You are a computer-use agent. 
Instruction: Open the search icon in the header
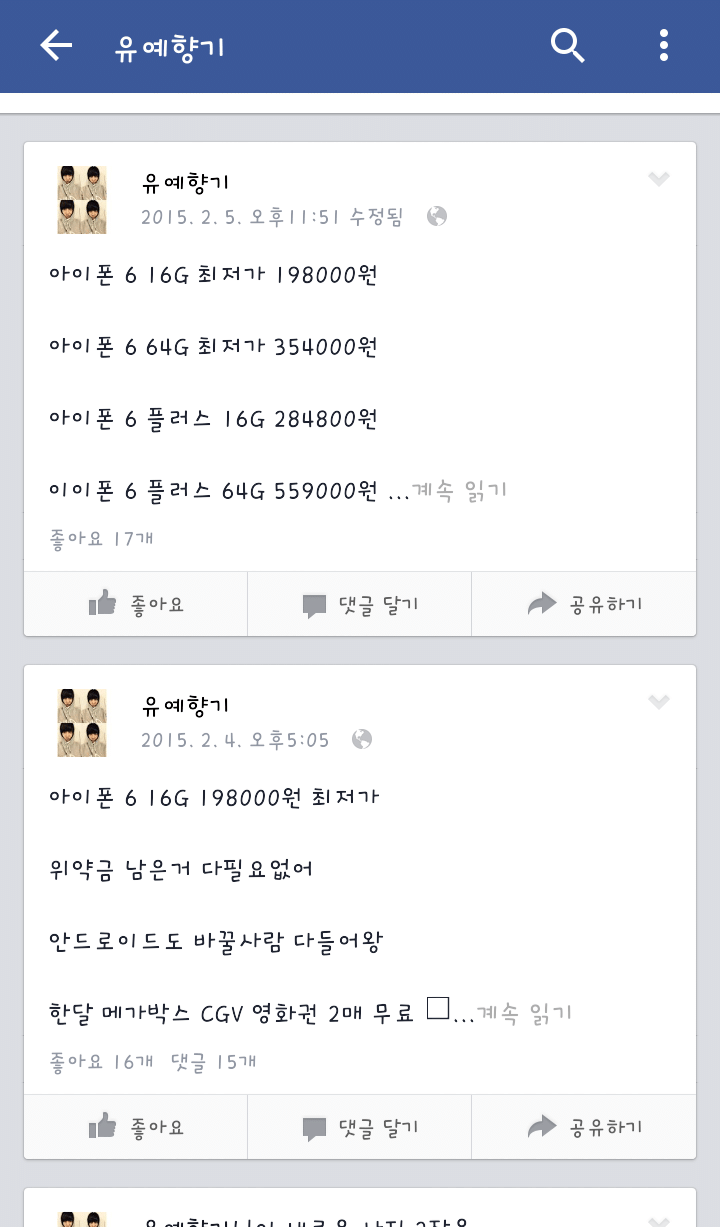(x=567, y=45)
